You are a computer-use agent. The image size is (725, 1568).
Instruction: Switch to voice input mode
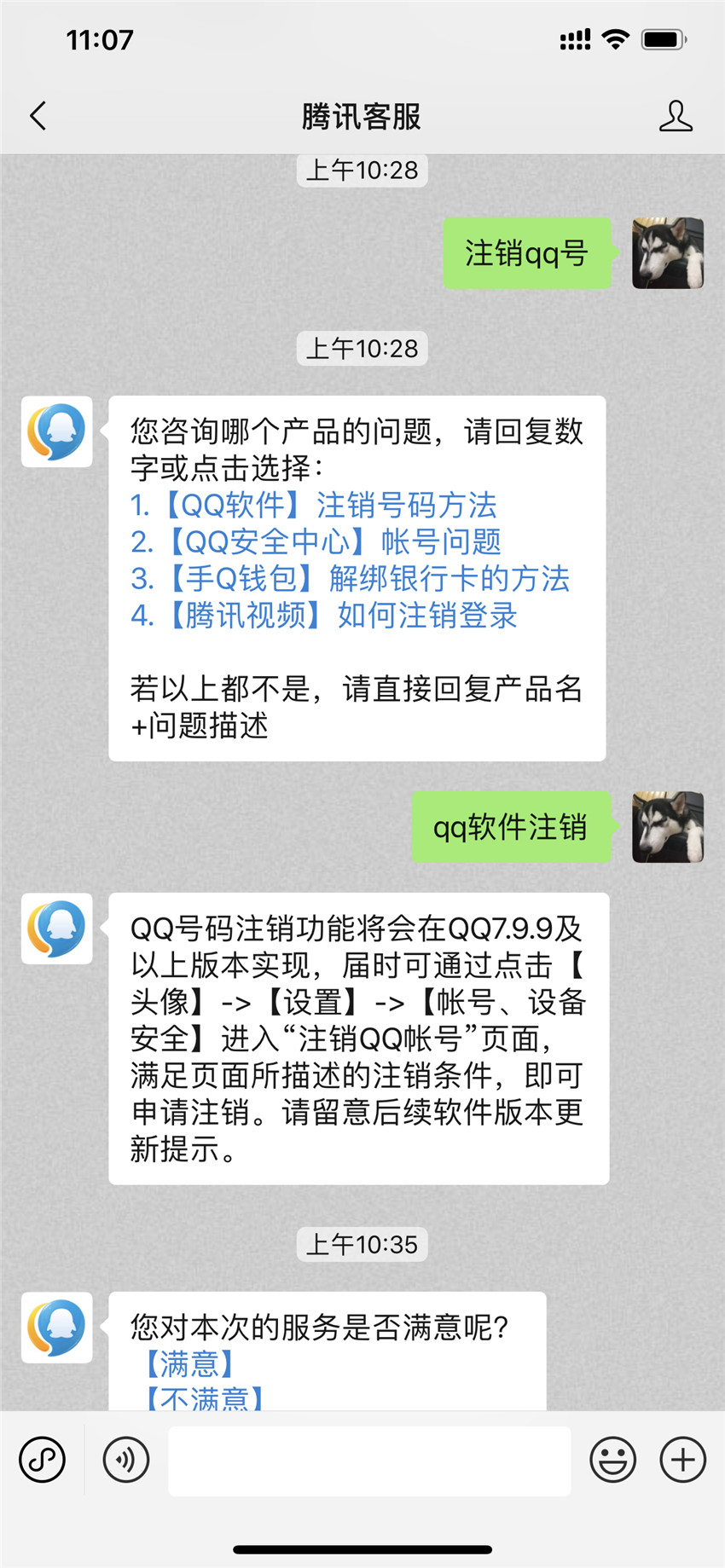[126, 1460]
